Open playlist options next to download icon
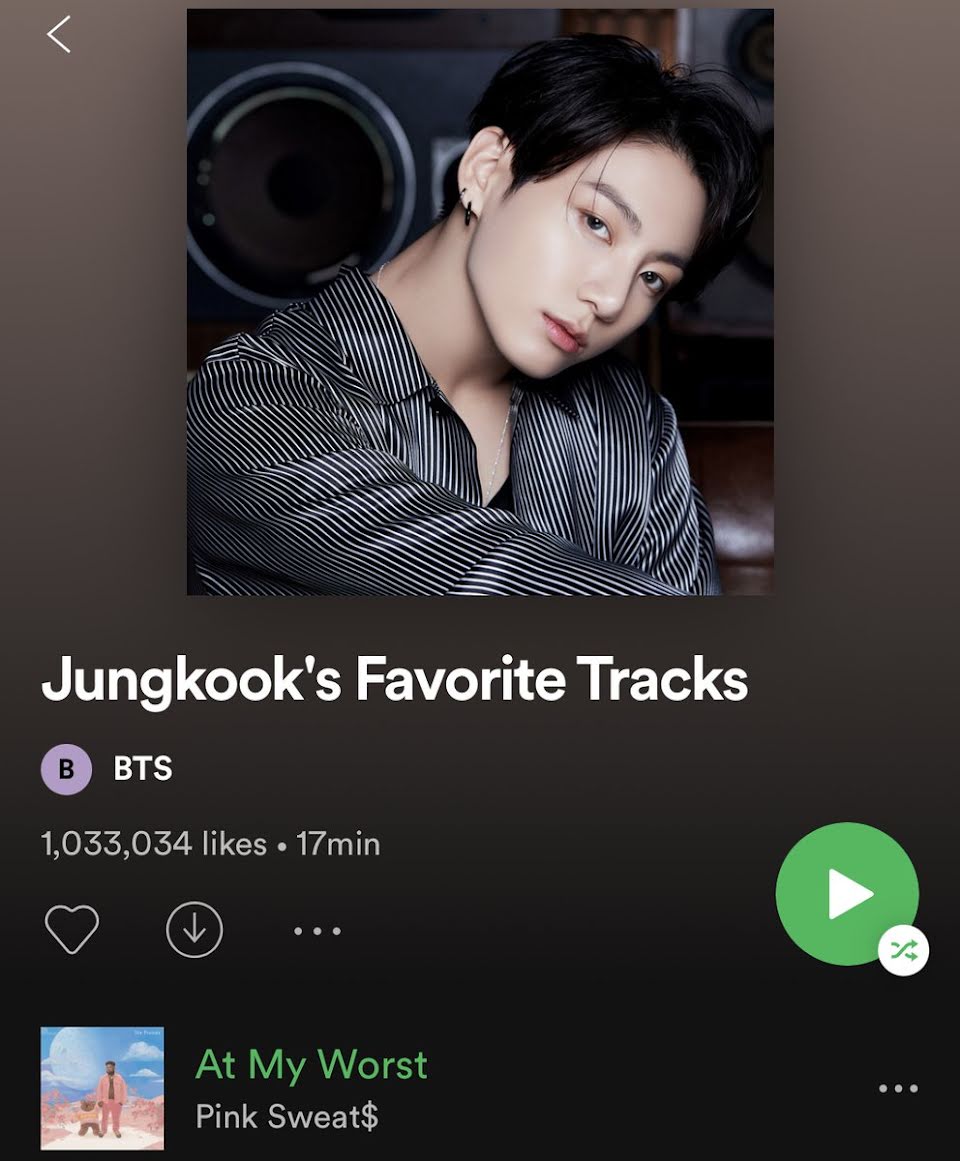 317,930
